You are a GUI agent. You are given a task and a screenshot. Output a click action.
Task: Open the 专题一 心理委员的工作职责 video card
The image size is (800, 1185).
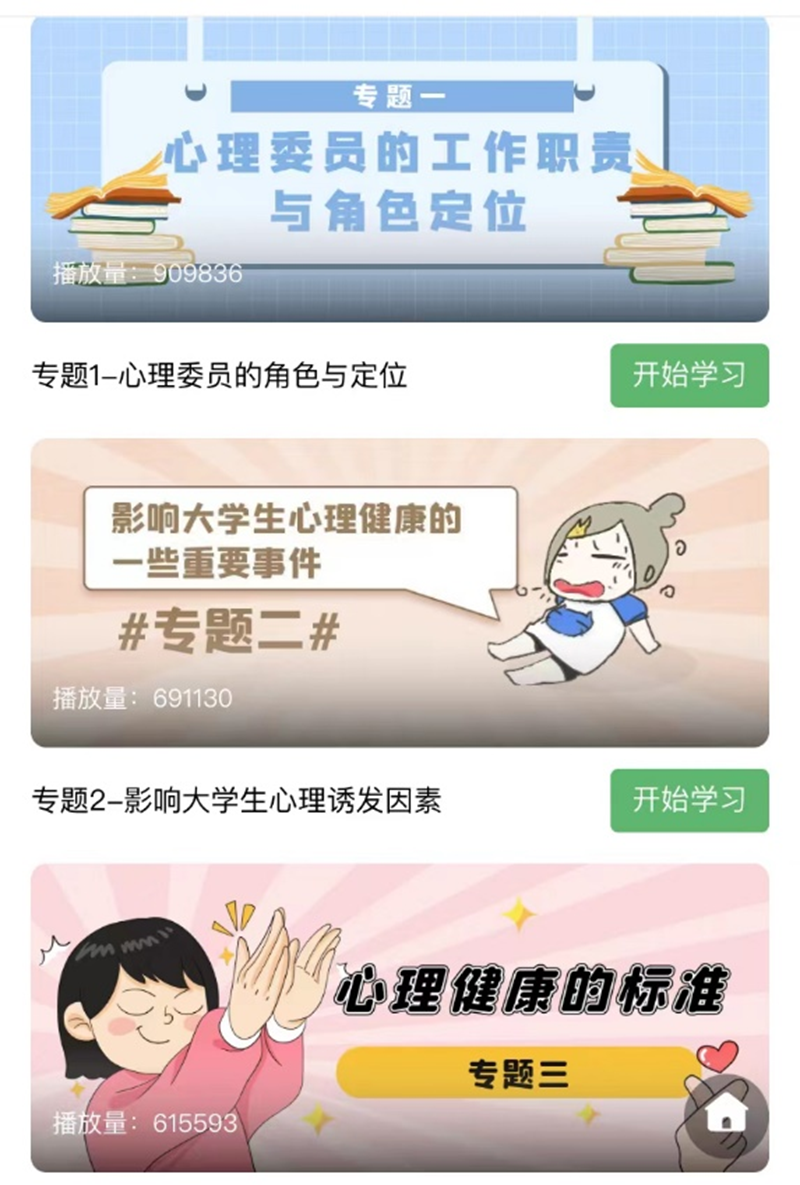coord(400,168)
